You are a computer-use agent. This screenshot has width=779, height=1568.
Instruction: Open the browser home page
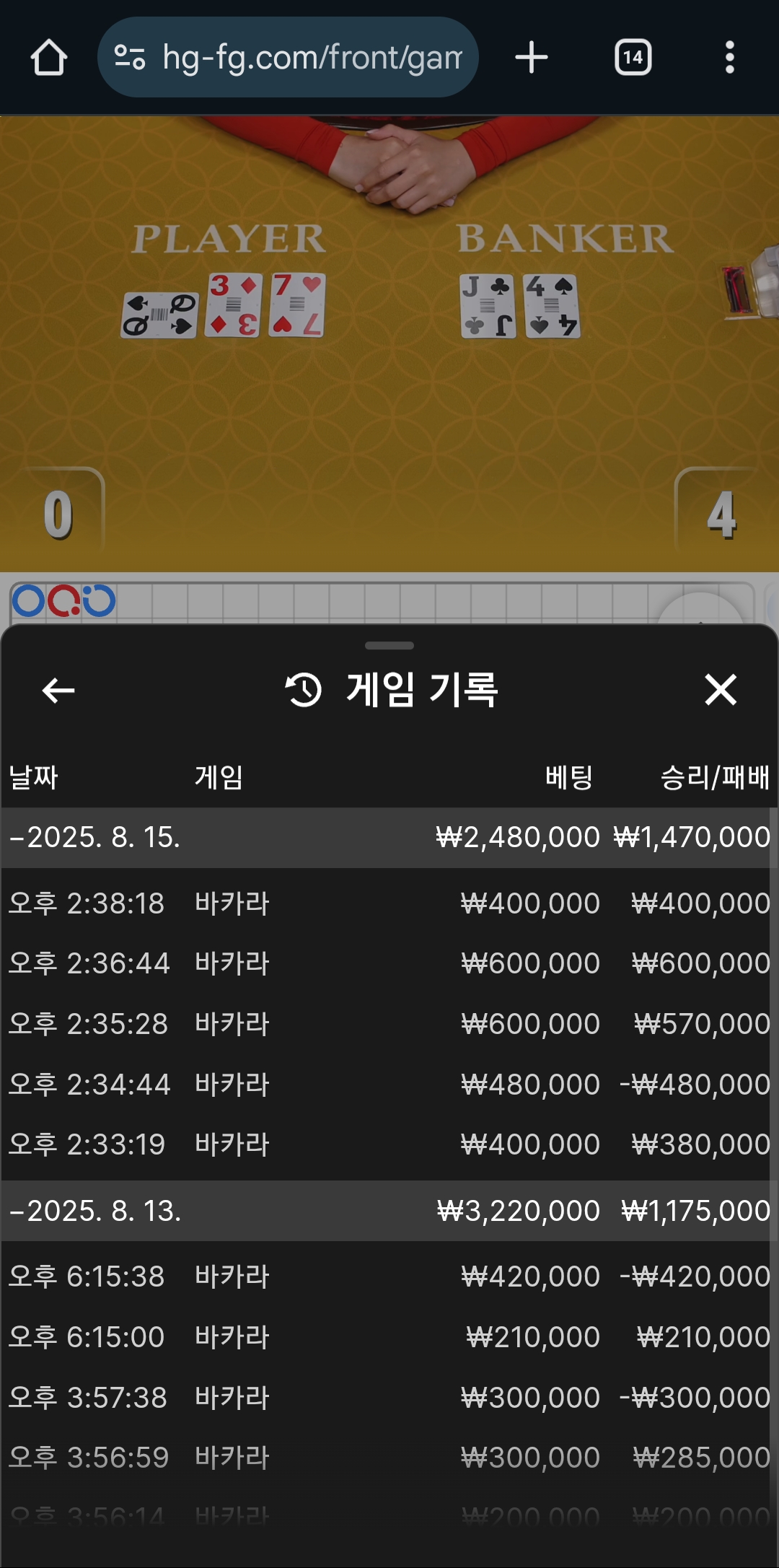49,57
